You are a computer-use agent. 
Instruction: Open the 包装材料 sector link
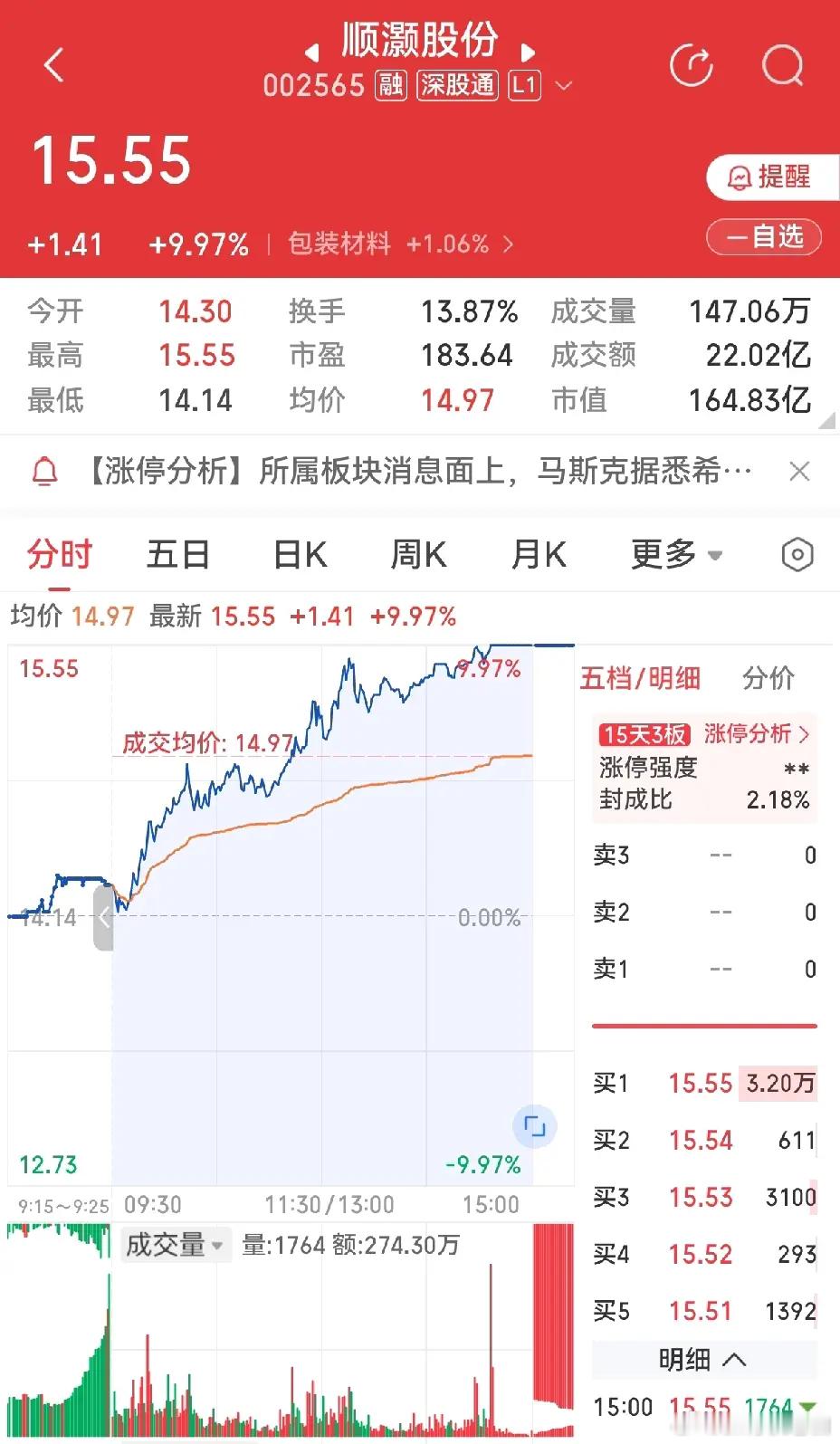(399, 244)
